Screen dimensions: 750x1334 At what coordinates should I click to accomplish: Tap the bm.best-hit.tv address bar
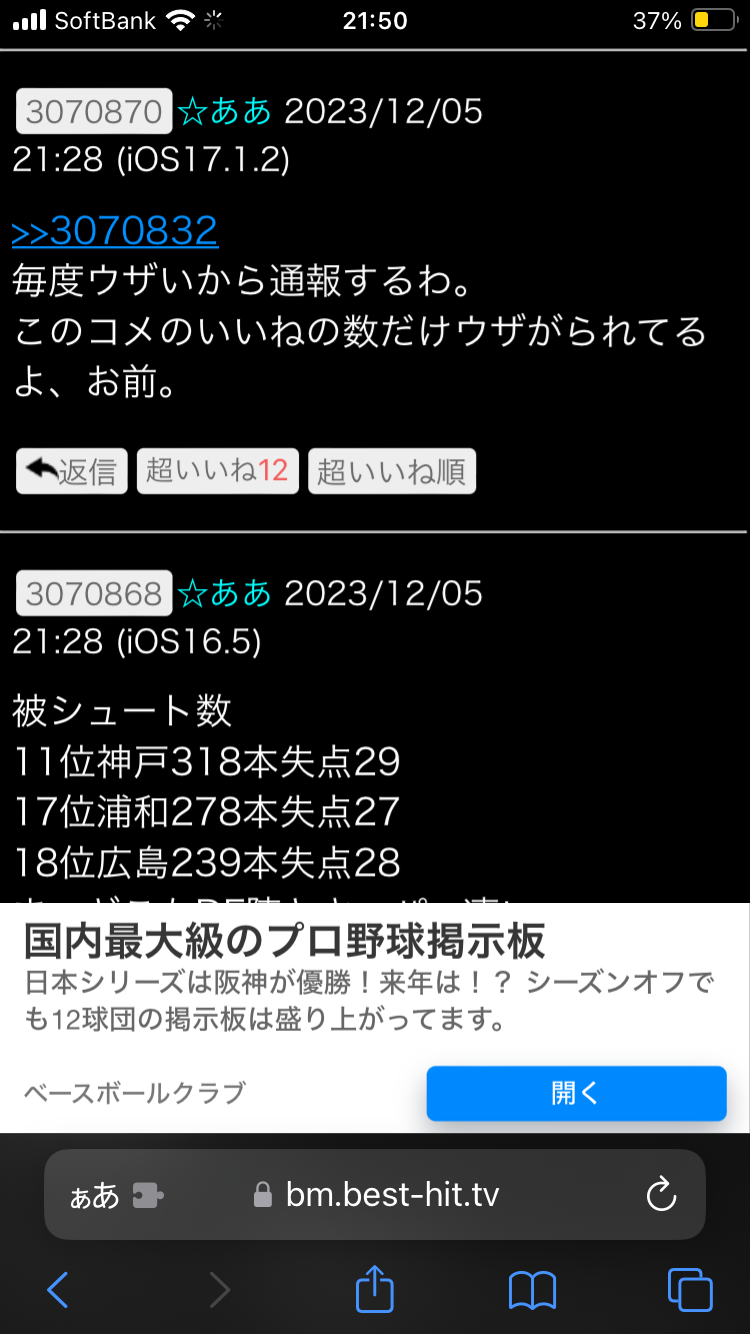coord(392,1195)
